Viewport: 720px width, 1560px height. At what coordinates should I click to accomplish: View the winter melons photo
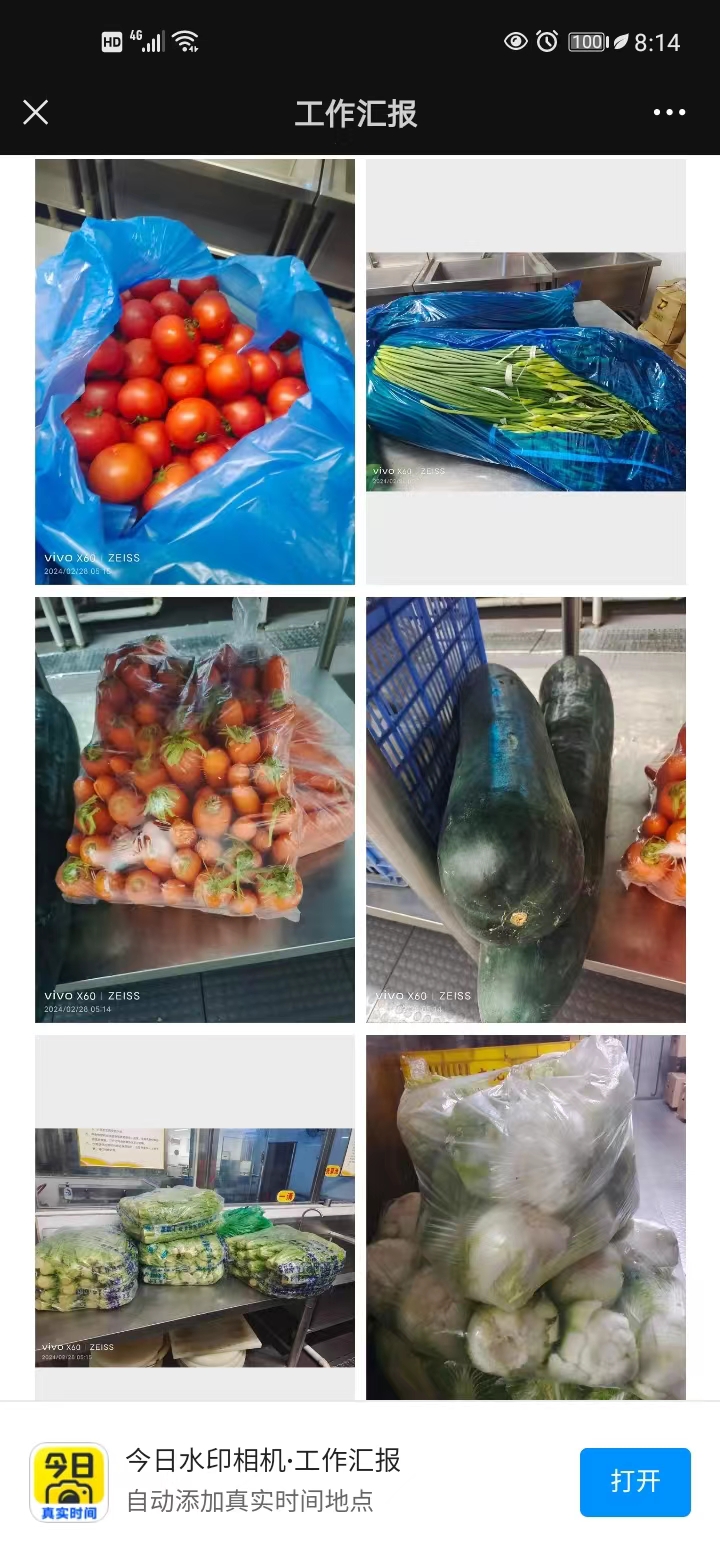[x=525, y=809]
